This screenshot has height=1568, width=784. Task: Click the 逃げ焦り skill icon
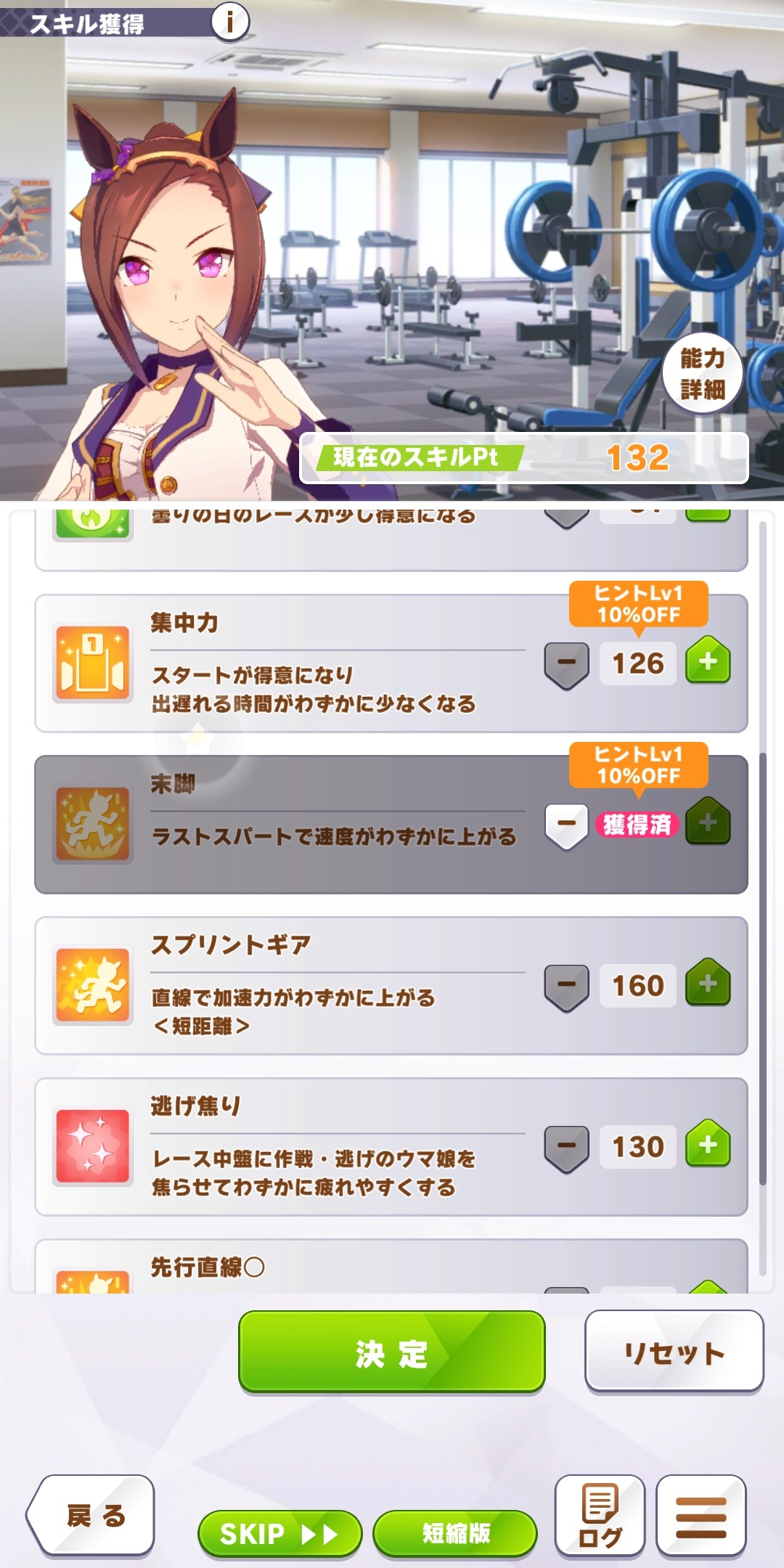tap(93, 1147)
